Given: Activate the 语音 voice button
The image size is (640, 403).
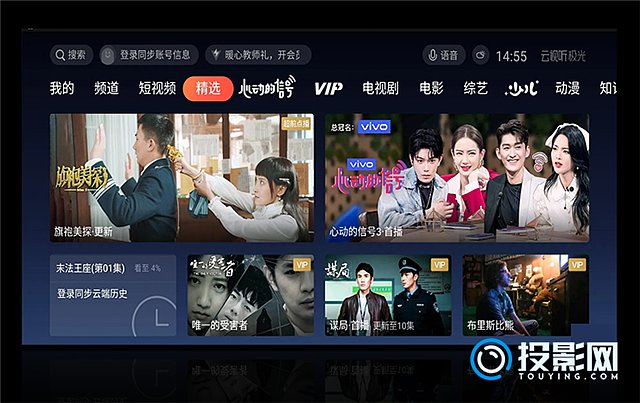Looking at the screenshot, I should point(441,56).
